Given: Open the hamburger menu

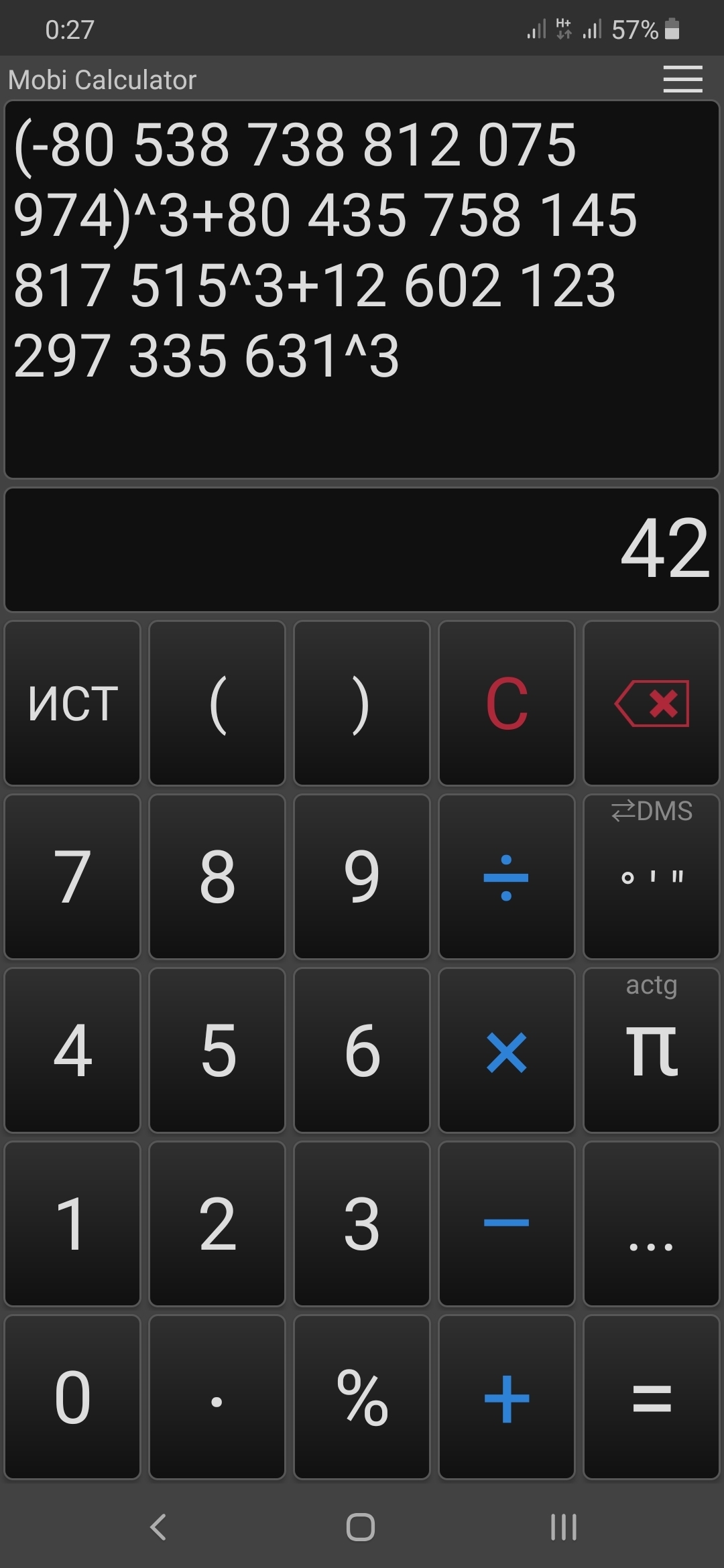Looking at the screenshot, I should (682, 79).
